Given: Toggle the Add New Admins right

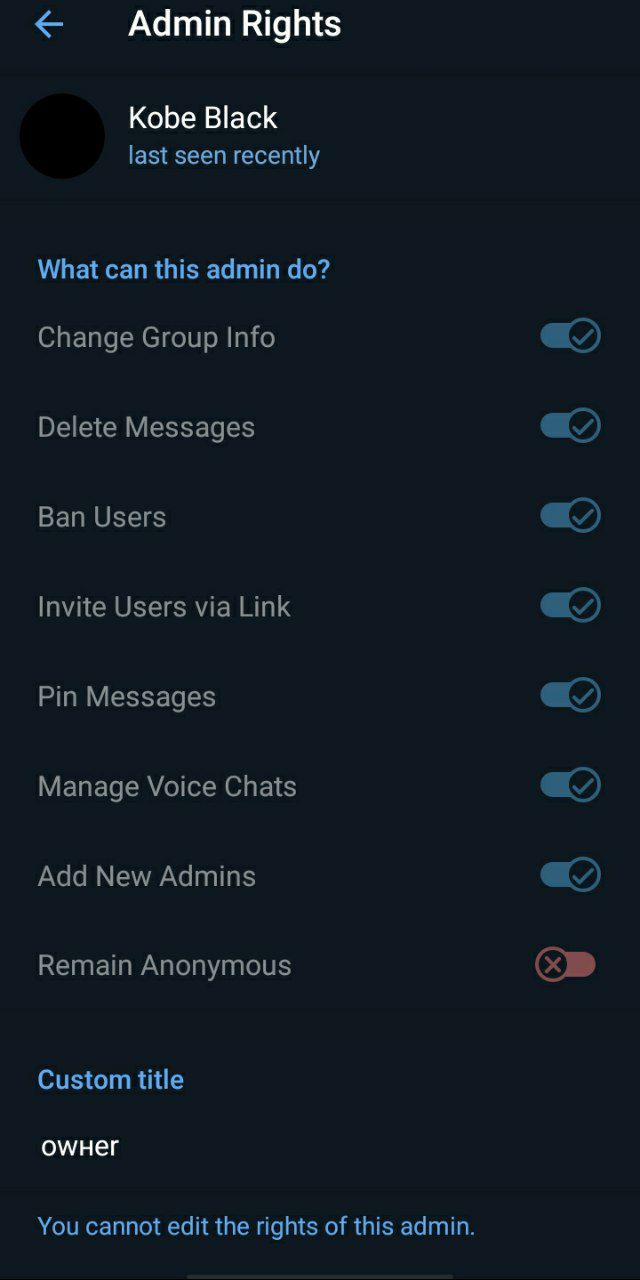Looking at the screenshot, I should point(570,875).
